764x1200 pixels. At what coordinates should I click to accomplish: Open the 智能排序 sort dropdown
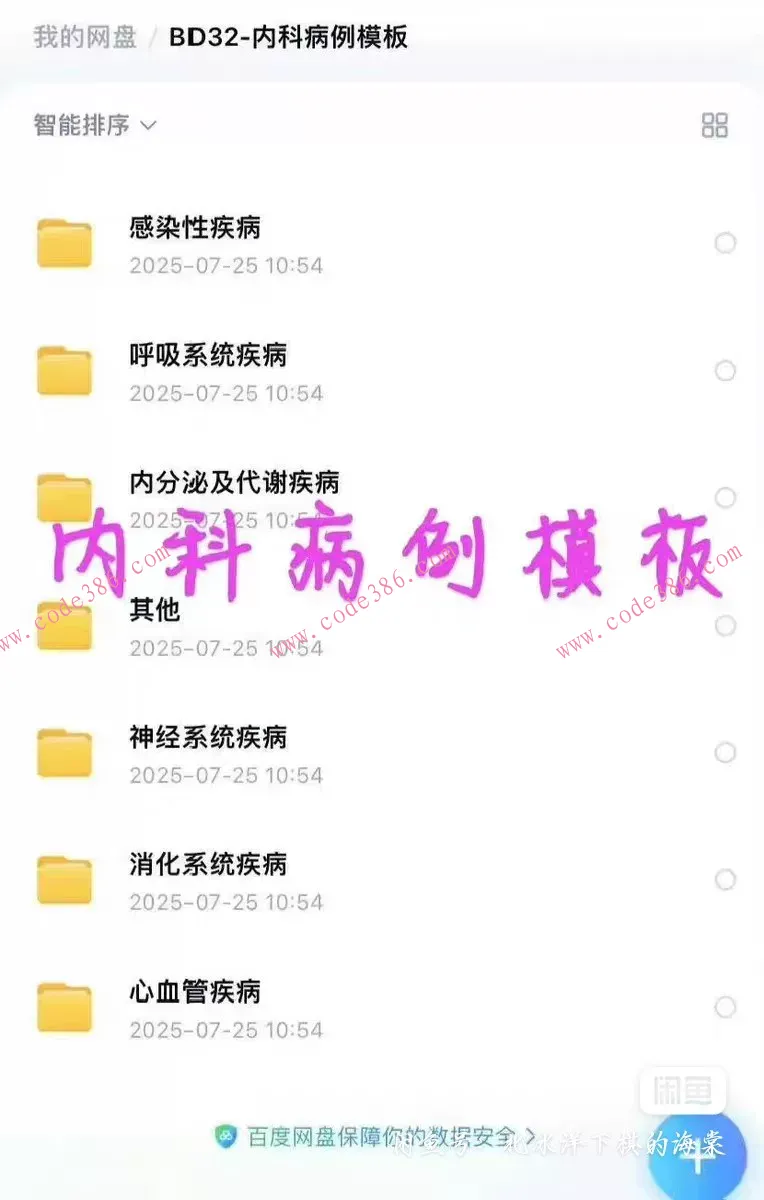point(90,124)
